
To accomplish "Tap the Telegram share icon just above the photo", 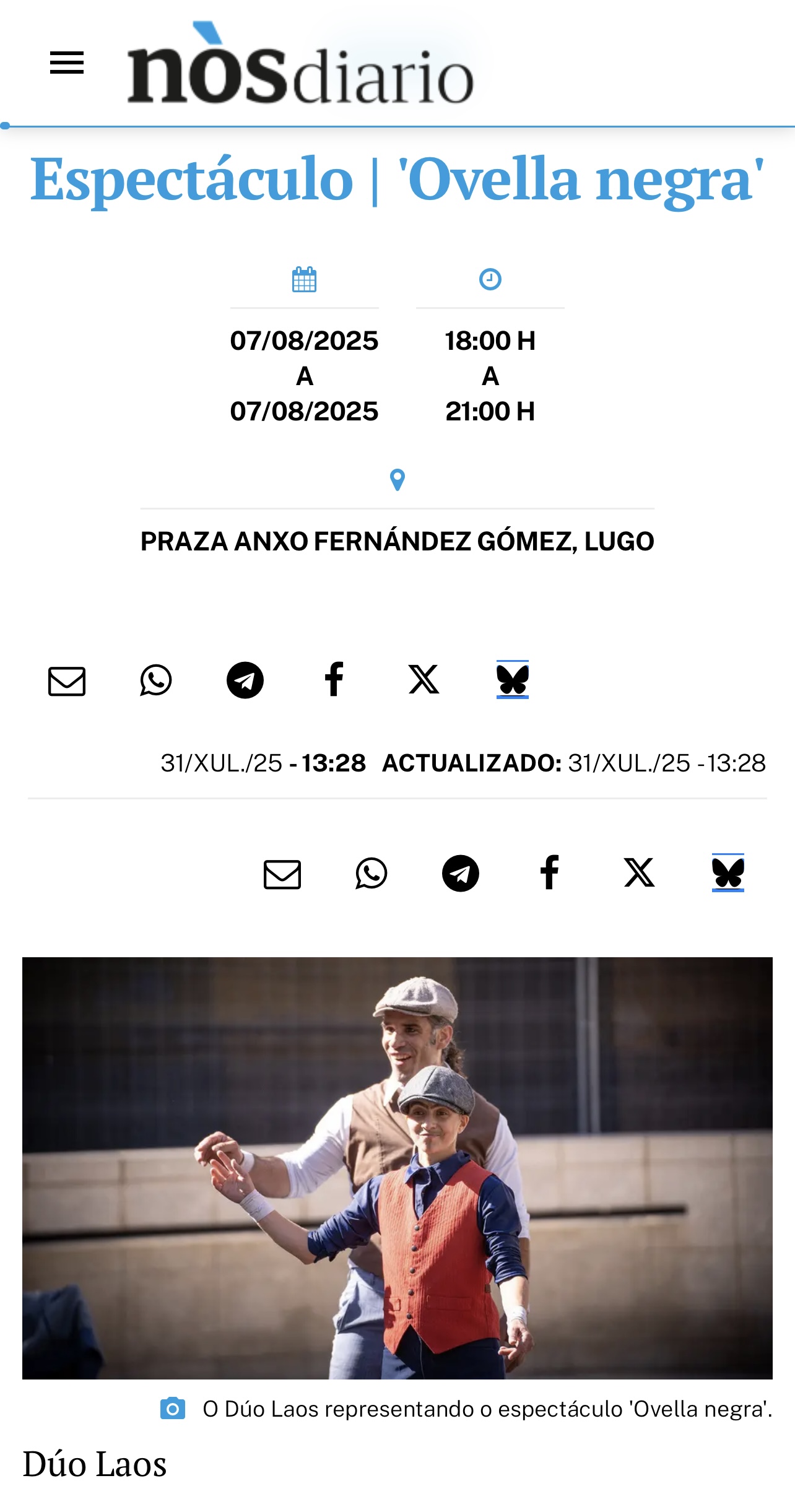I will point(461,874).
